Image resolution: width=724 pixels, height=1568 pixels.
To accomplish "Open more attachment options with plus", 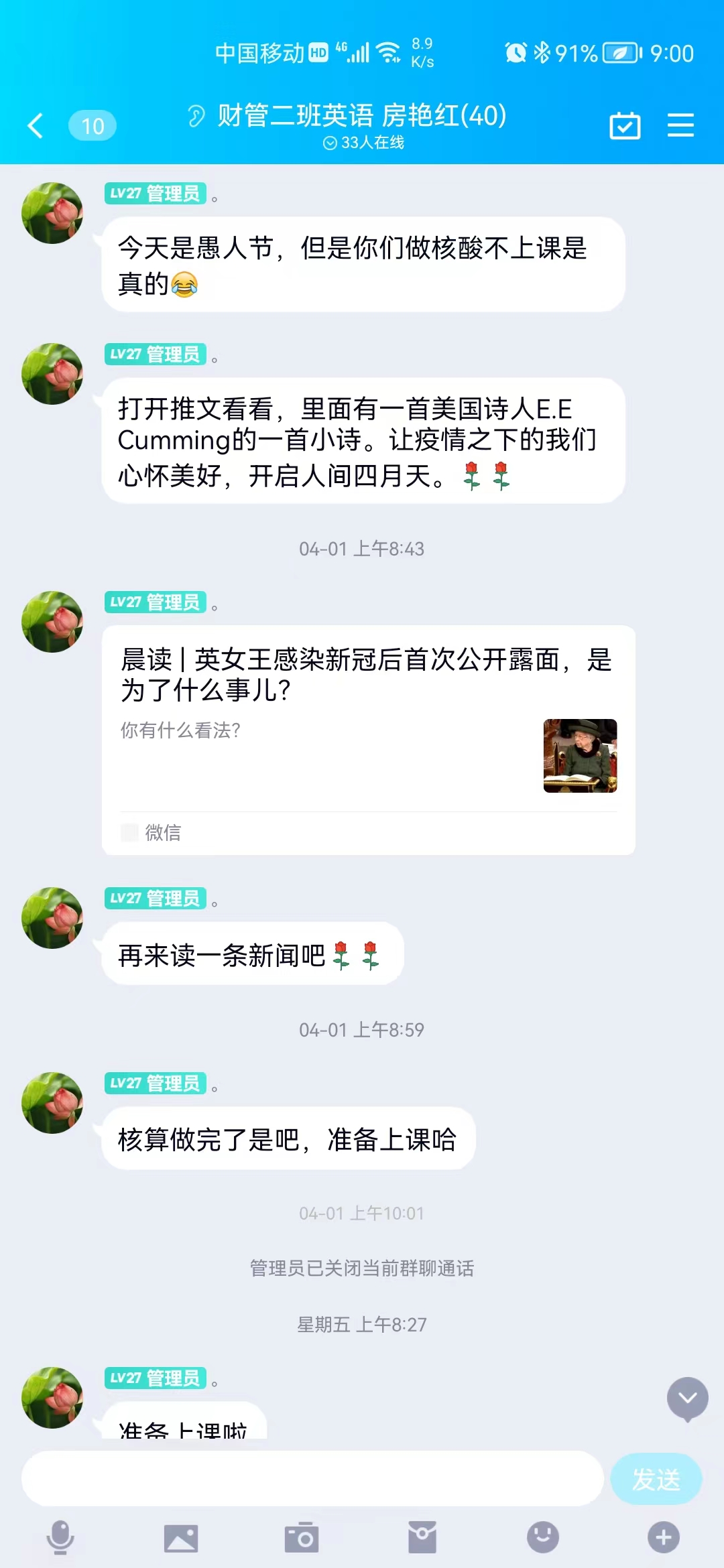I will 664,1537.
